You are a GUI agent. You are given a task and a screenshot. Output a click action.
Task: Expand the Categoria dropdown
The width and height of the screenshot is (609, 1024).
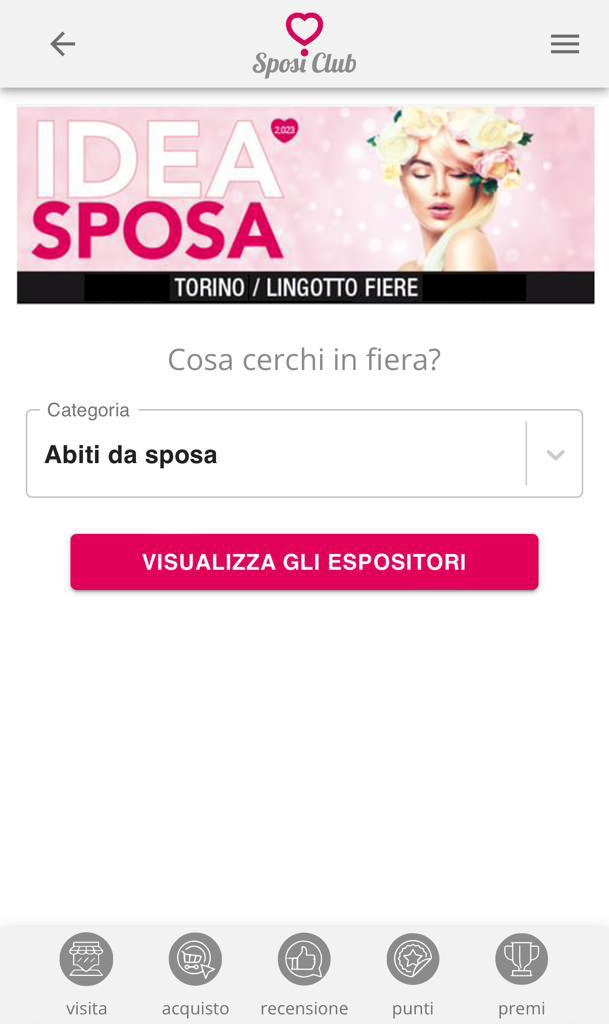click(x=555, y=455)
